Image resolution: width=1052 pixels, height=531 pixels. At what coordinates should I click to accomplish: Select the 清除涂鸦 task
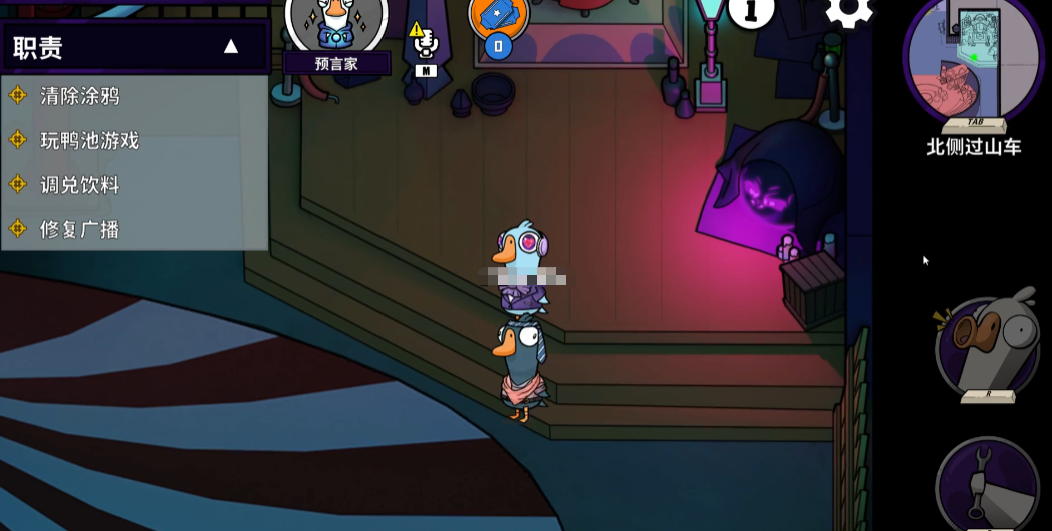pos(79,96)
